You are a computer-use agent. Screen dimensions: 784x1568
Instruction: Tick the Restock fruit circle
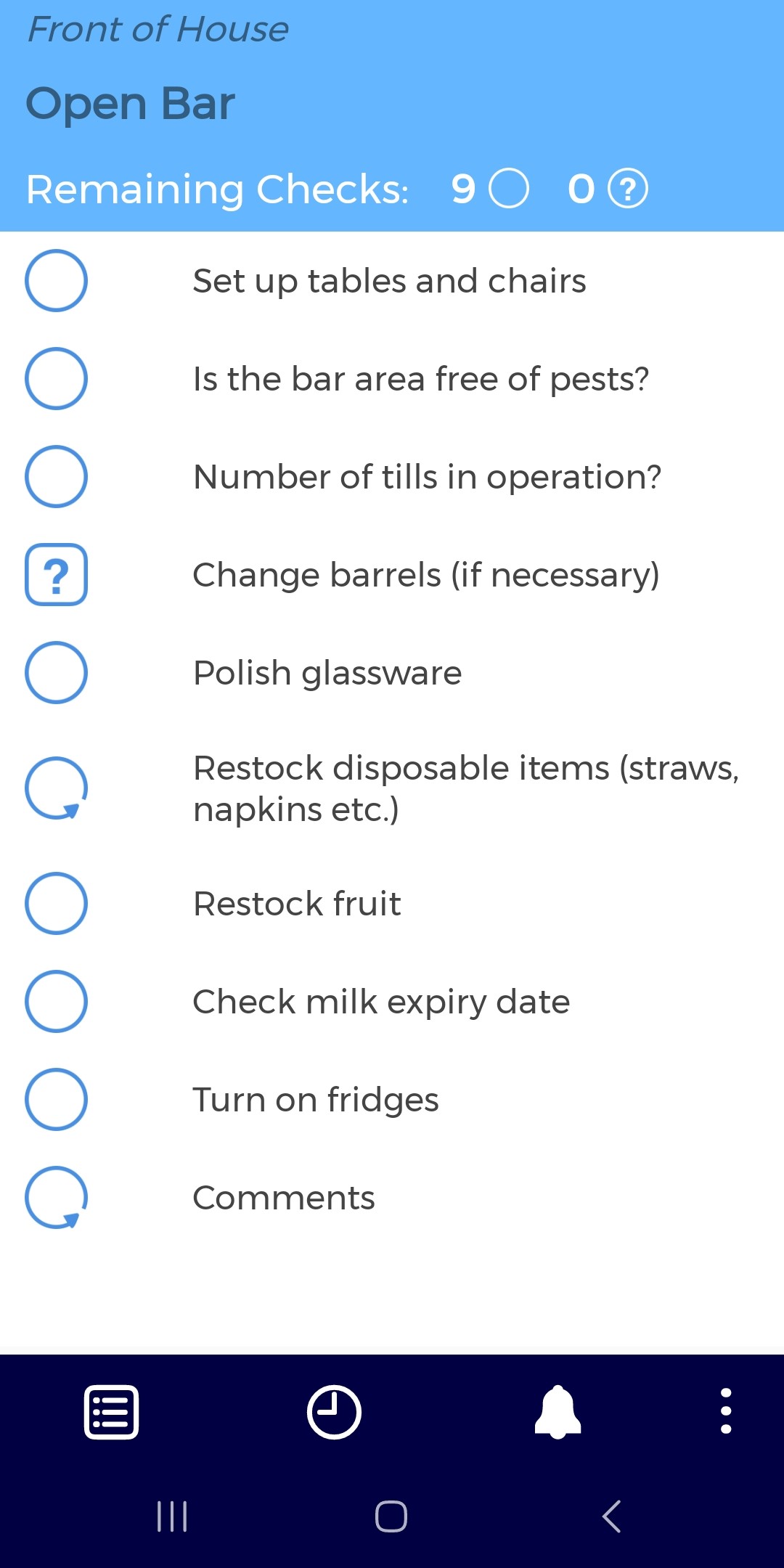[56, 904]
